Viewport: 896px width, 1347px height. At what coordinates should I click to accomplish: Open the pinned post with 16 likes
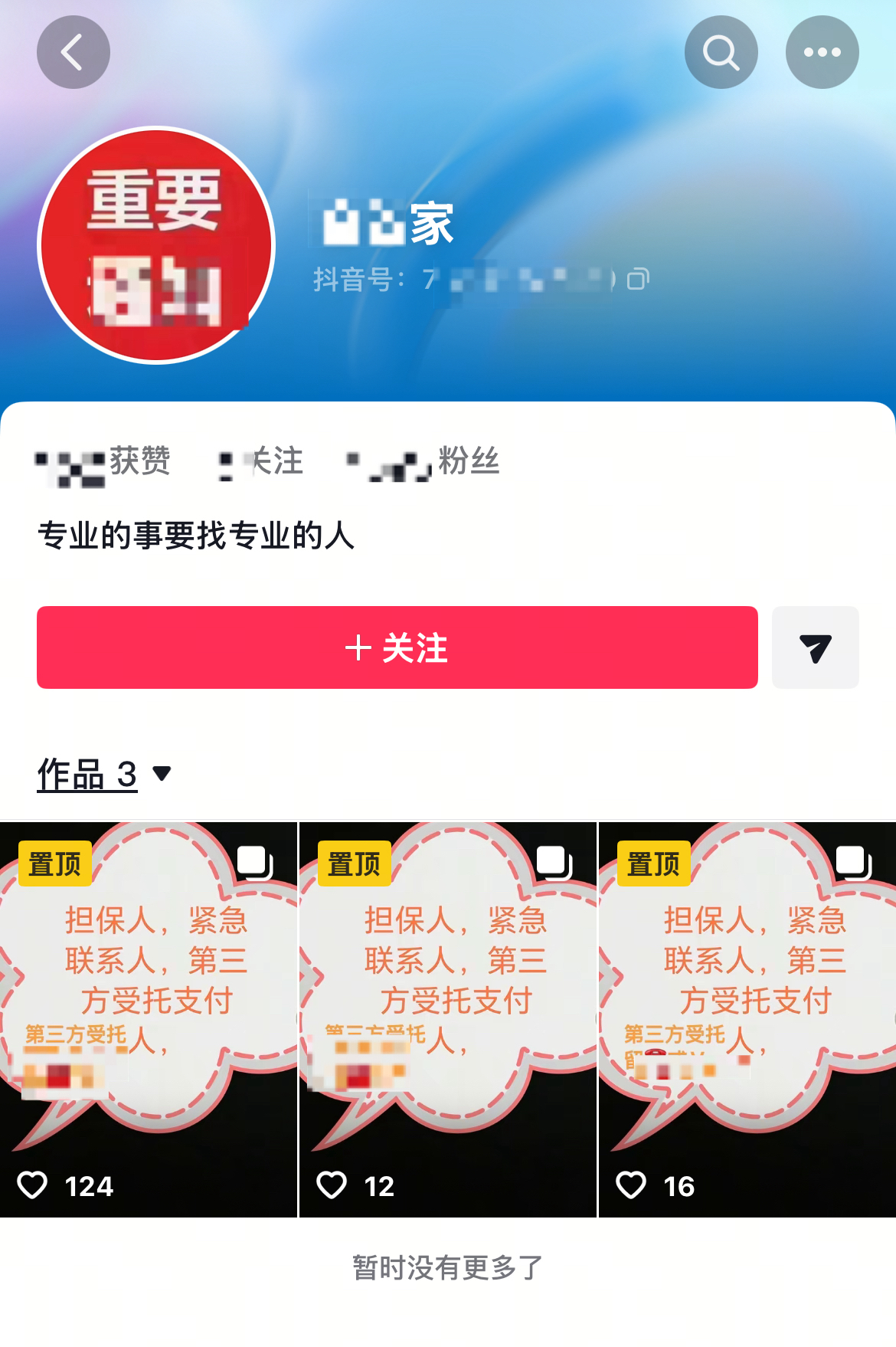(747, 1019)
